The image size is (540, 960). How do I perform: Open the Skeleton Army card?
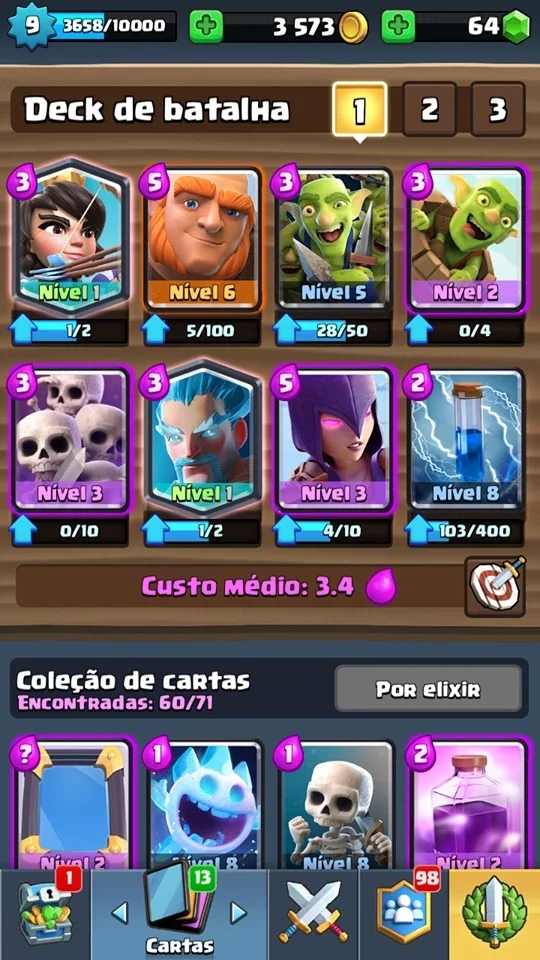70,438
